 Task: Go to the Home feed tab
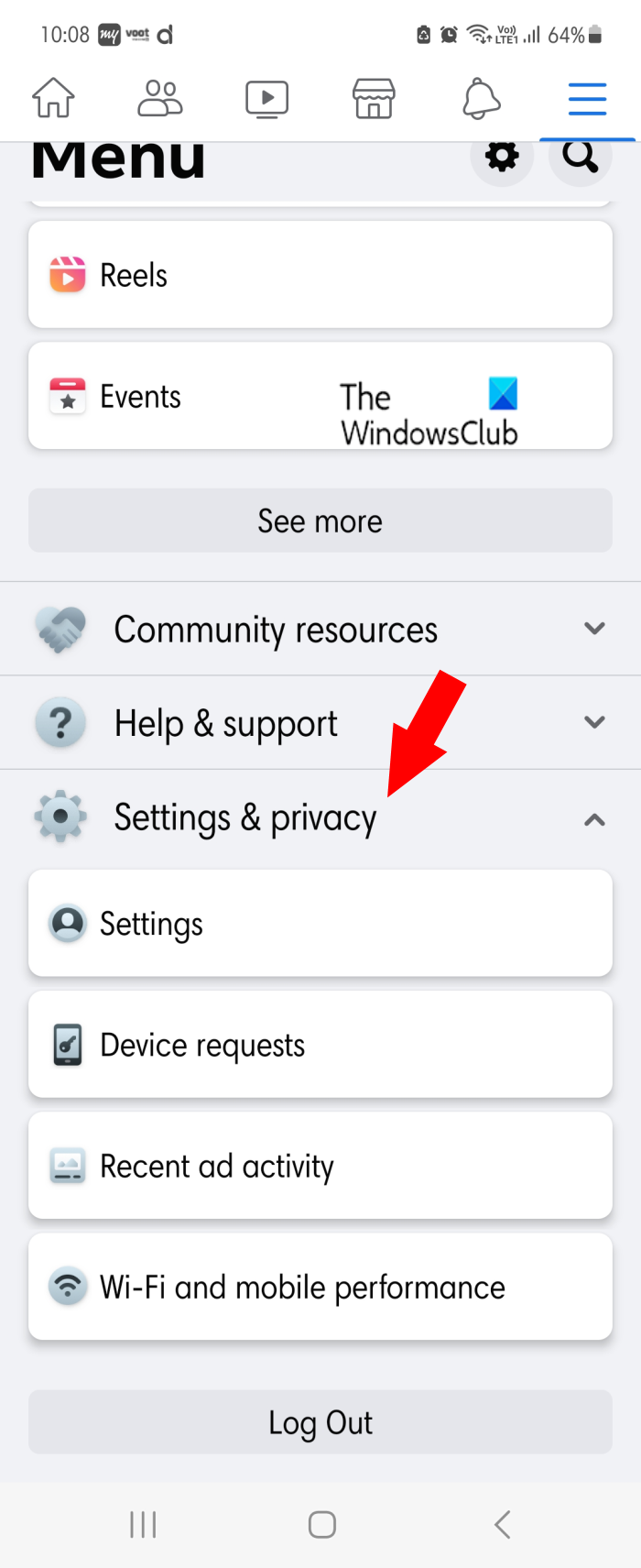click(53, 98)
